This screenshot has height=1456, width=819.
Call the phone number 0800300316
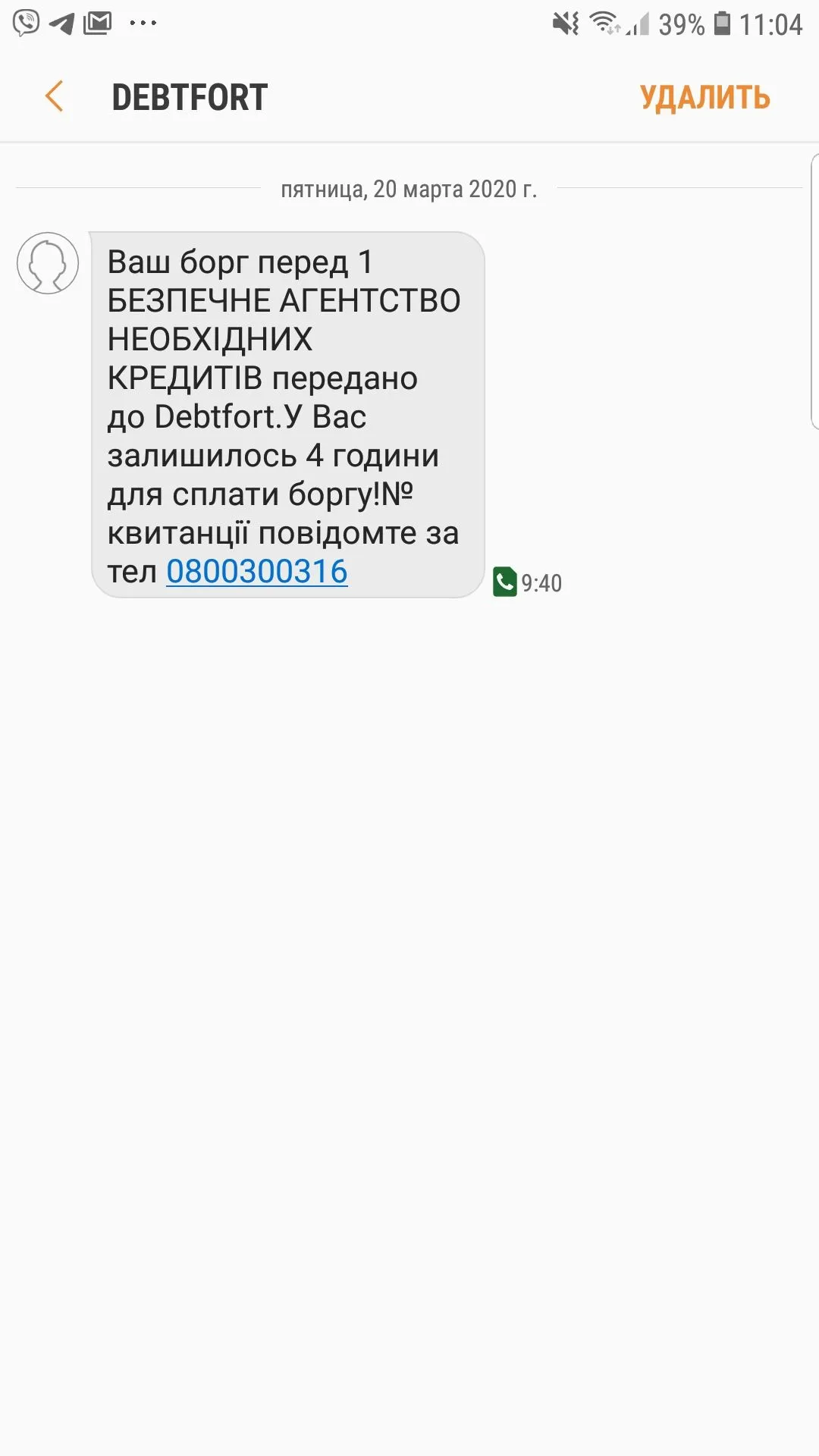(x=257, y=572)
